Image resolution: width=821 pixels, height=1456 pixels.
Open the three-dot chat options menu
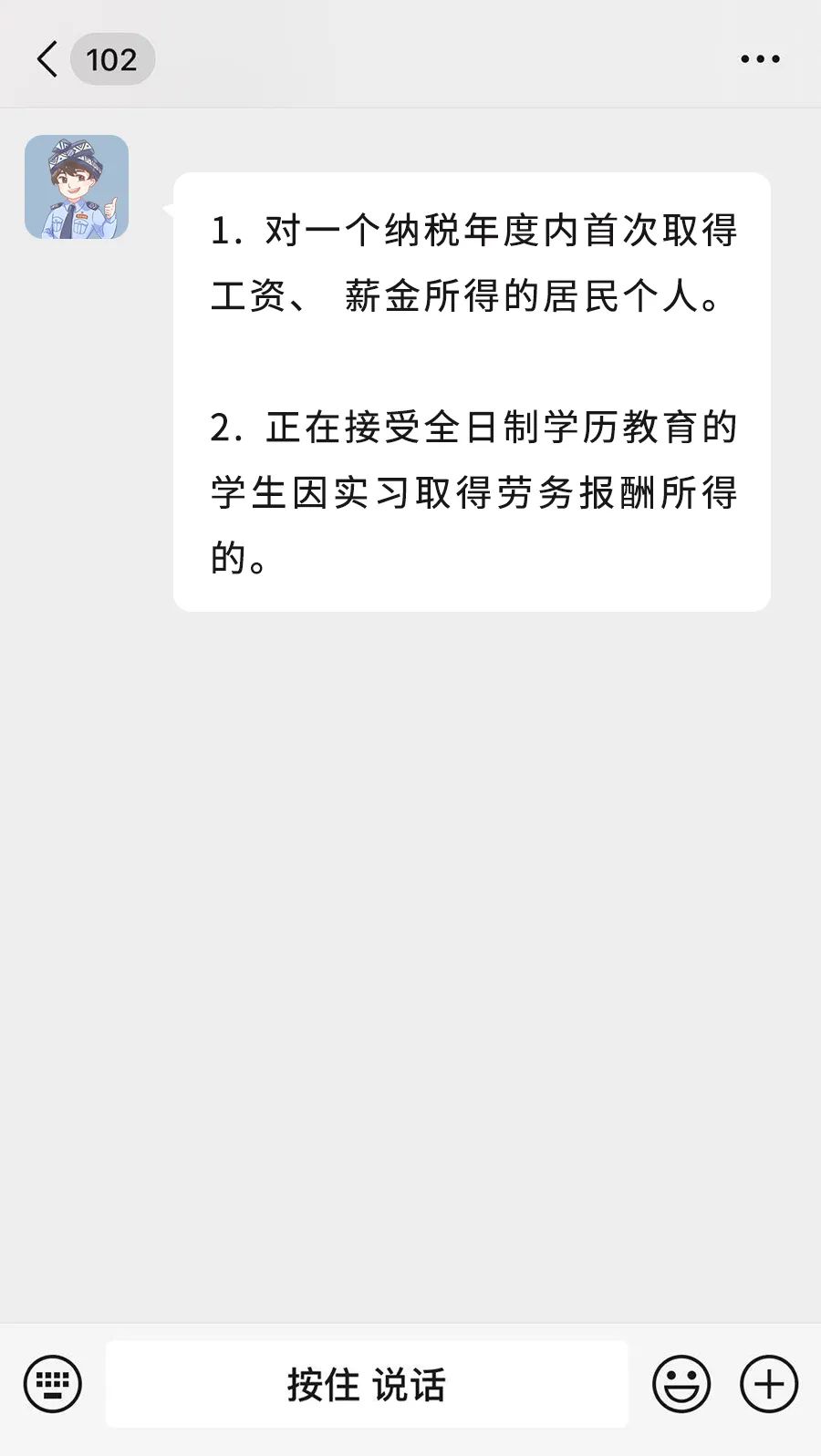[x=760, y=59]
